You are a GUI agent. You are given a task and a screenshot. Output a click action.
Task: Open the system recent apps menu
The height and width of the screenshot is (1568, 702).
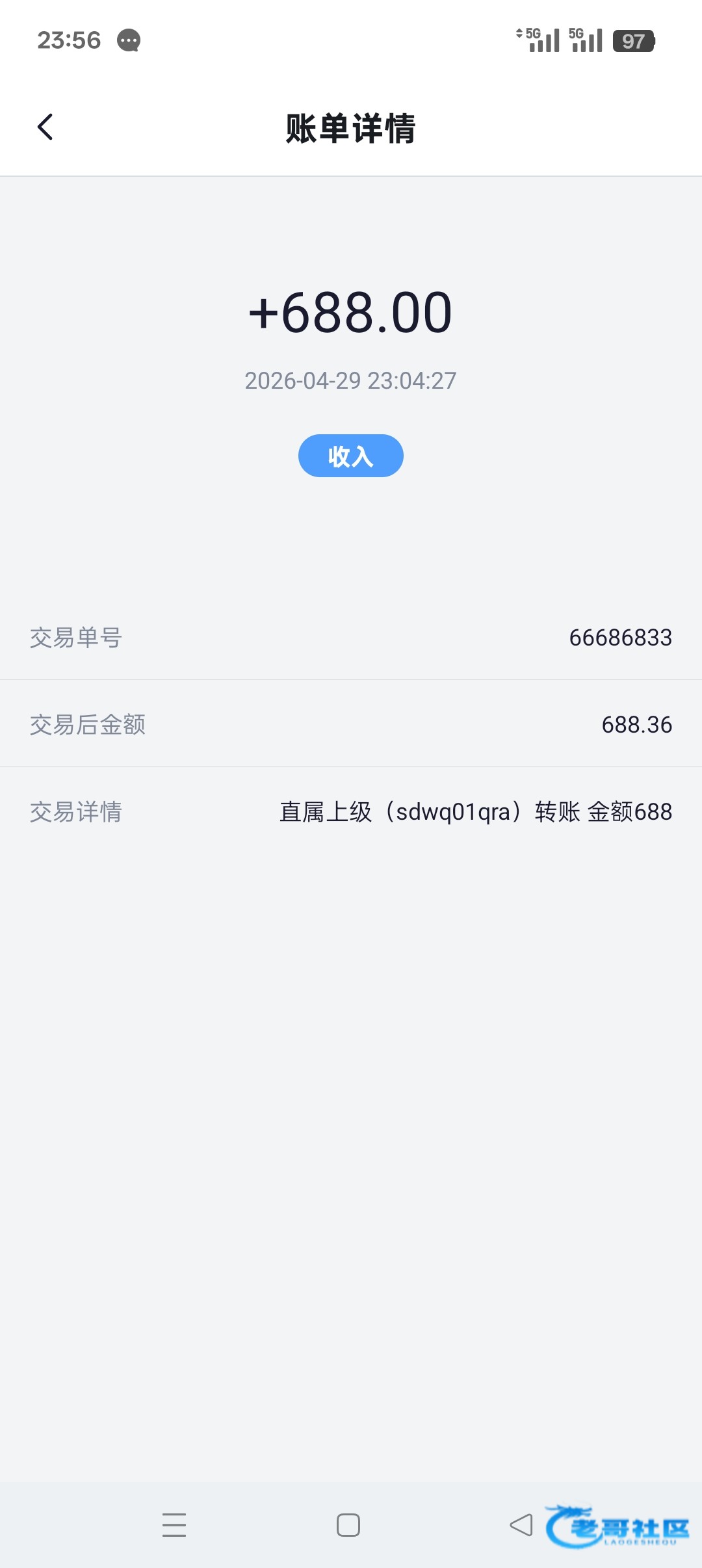point(174,1524)
